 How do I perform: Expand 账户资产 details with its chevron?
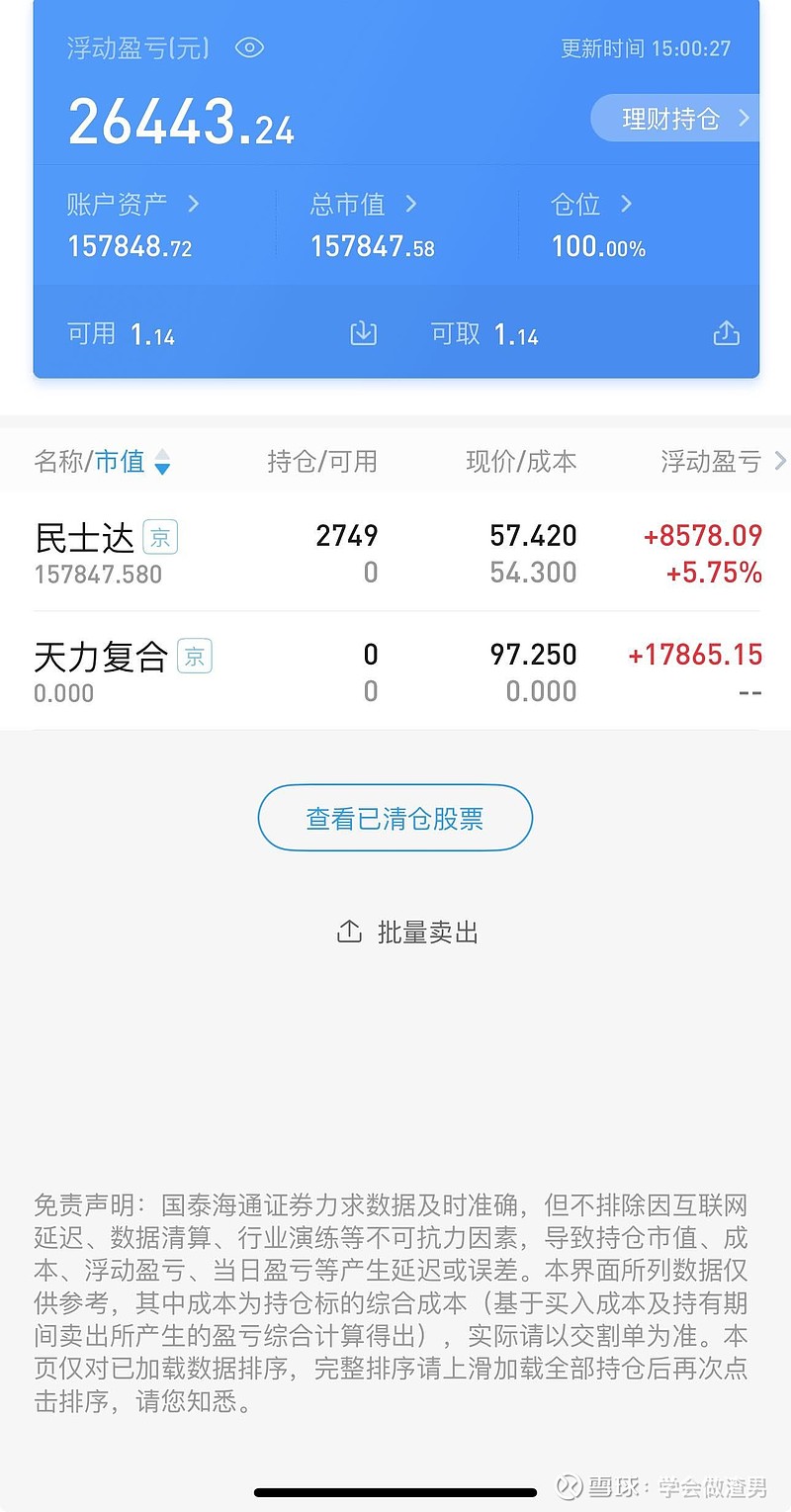[x=194, y=204]
